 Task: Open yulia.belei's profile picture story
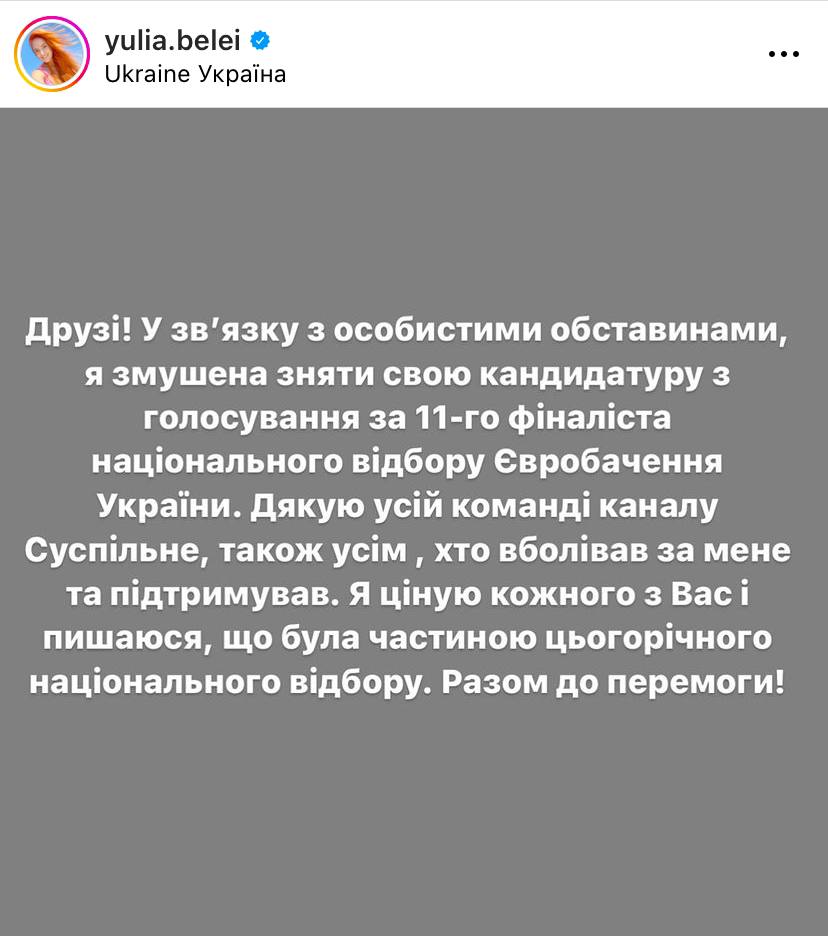[53, 56]
